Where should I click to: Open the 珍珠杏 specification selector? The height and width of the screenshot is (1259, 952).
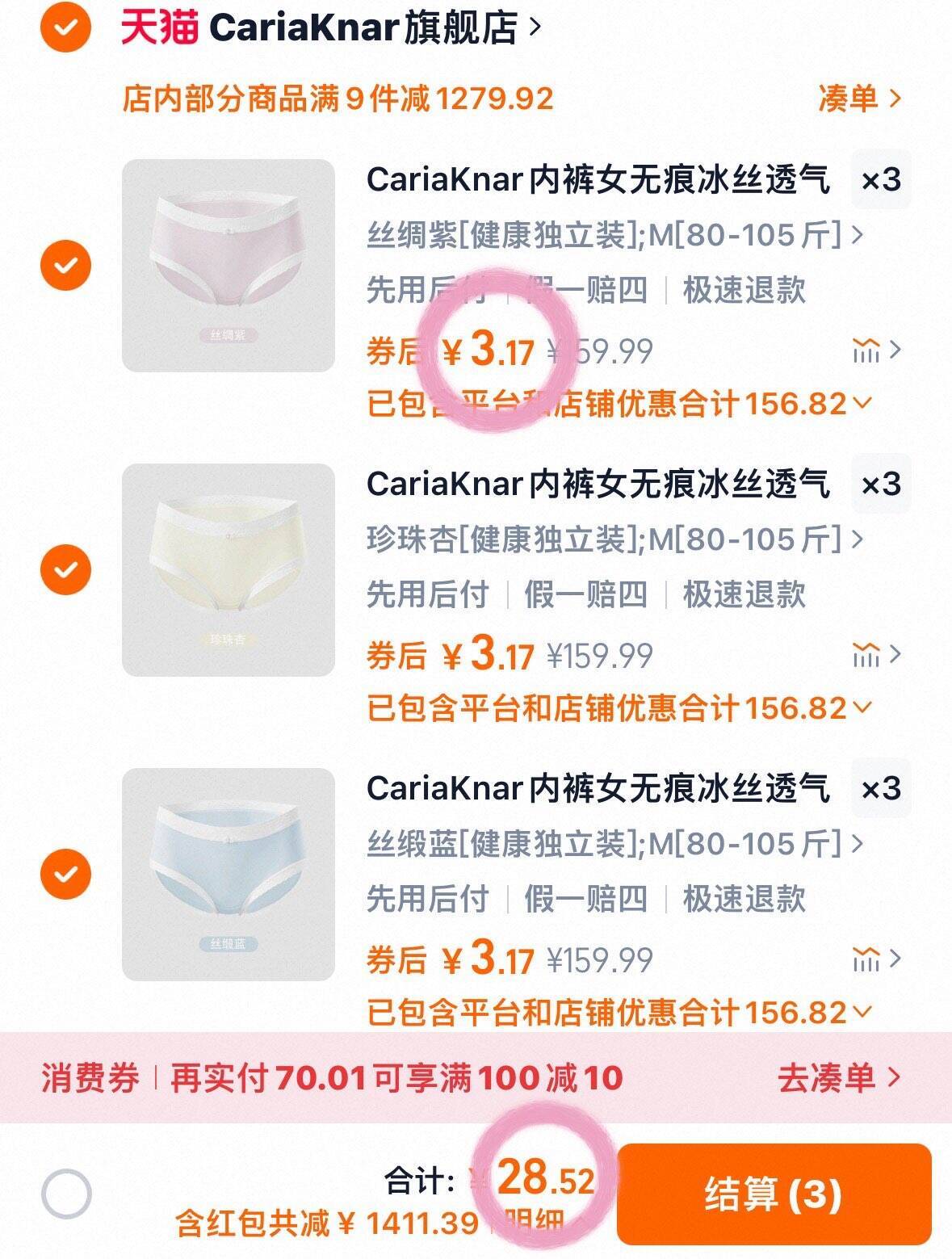614,539
